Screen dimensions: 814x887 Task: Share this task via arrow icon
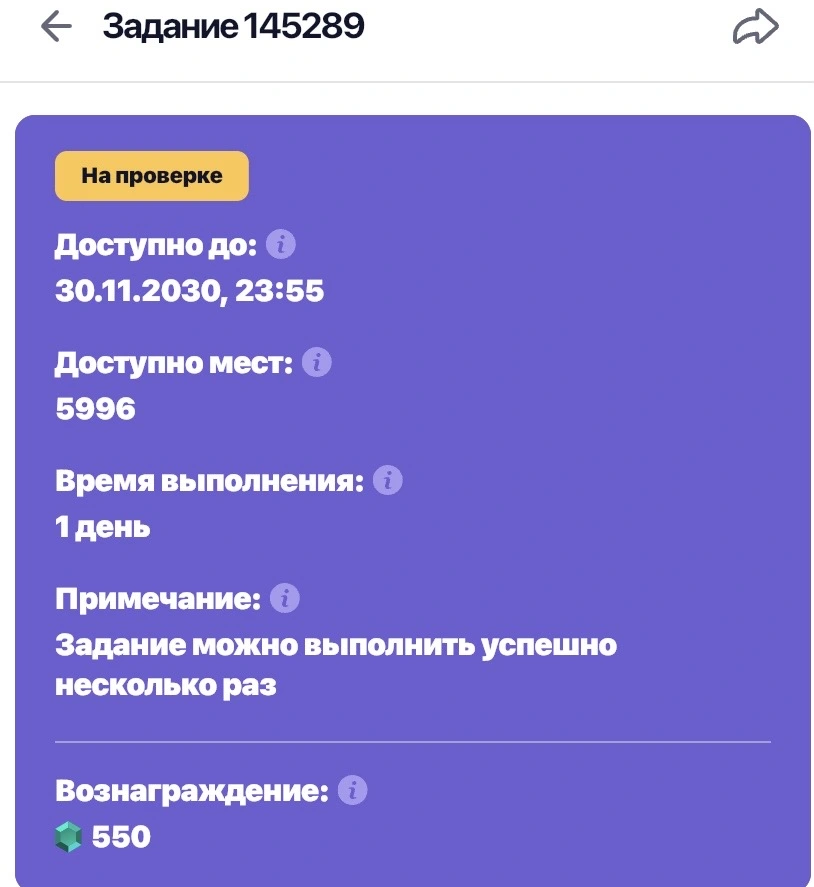click(755, 27)
